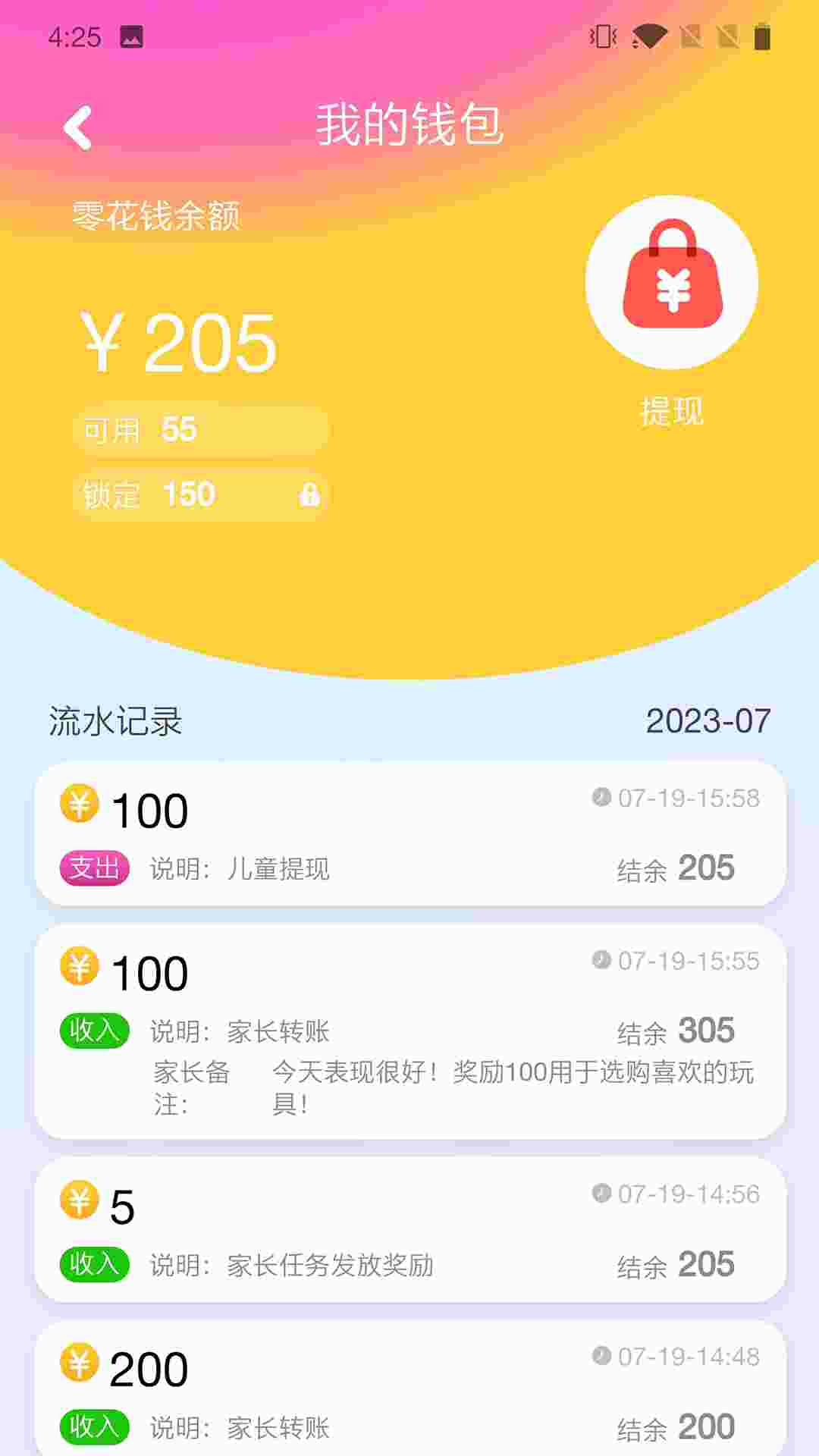
Task: Open the 家长任务发放奖励 income record
Action: (x=410, y=1229)
